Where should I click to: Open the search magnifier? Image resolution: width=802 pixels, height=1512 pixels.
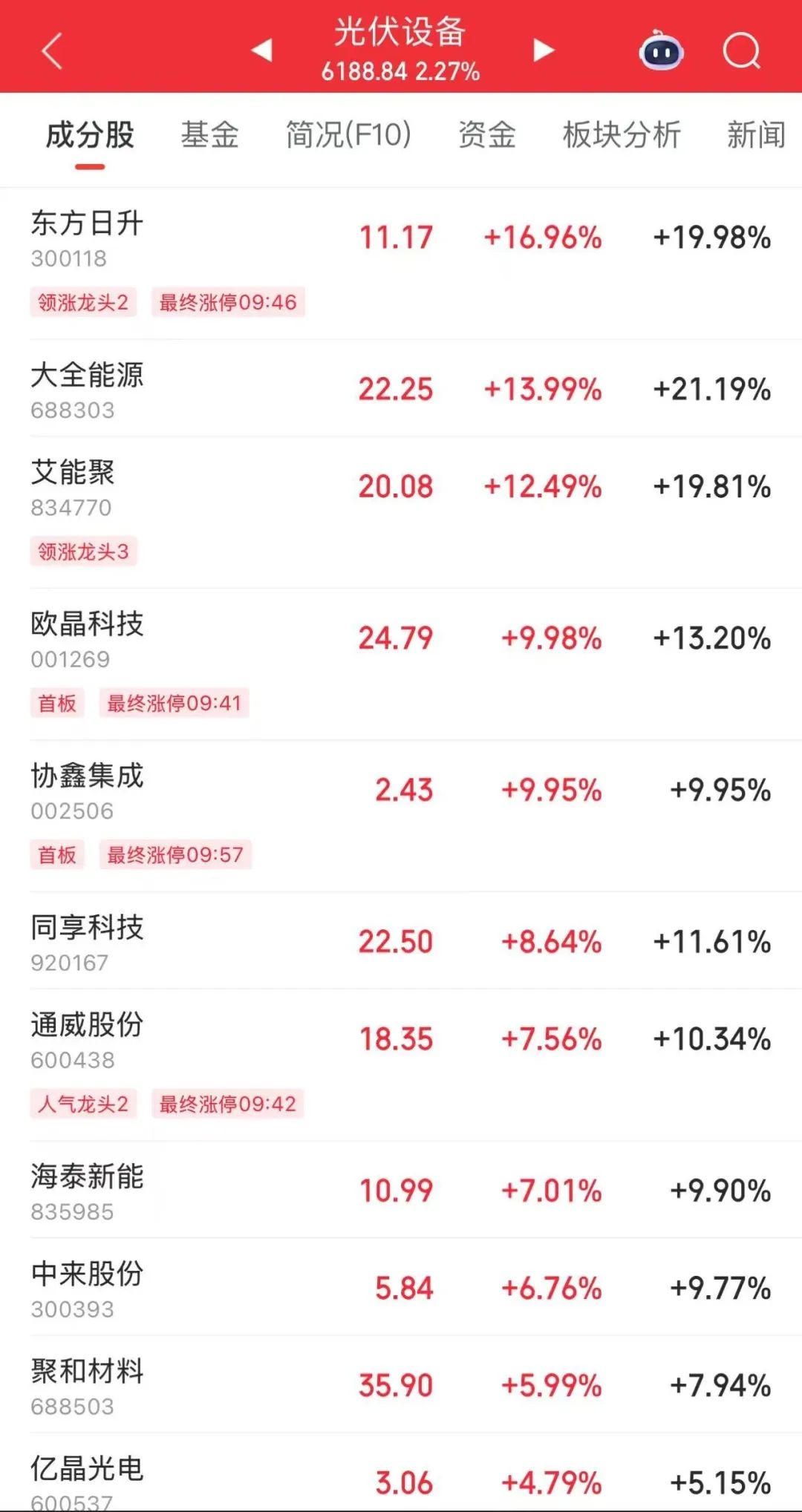[x=741, y=50]
